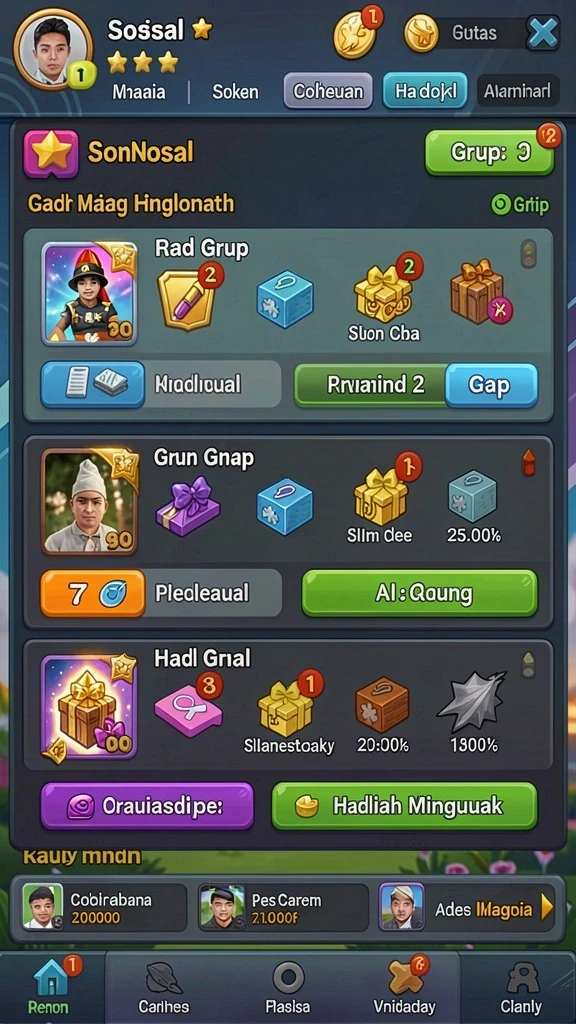Image resolution: width=576 pixels, height=1024 pixels.
Task: Switch to the Coheuan tab
Action: tap(328, 91)
